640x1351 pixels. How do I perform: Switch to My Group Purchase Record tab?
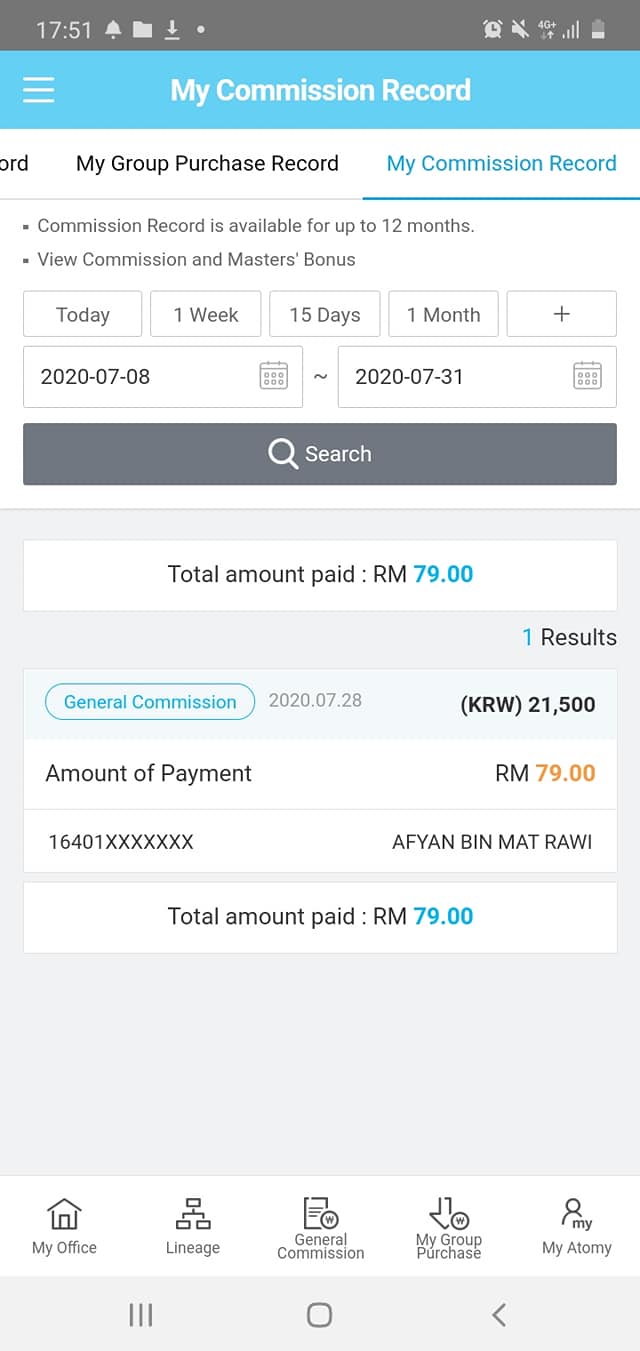pyautogui.click(x=207, y=164)
